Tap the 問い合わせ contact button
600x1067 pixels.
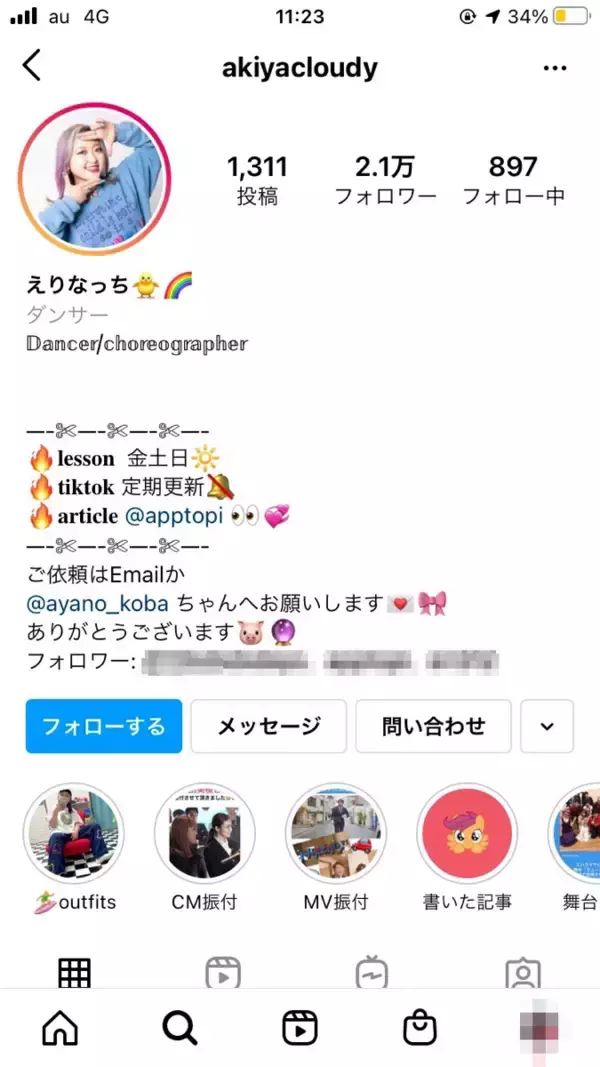(x=433, y=726)
